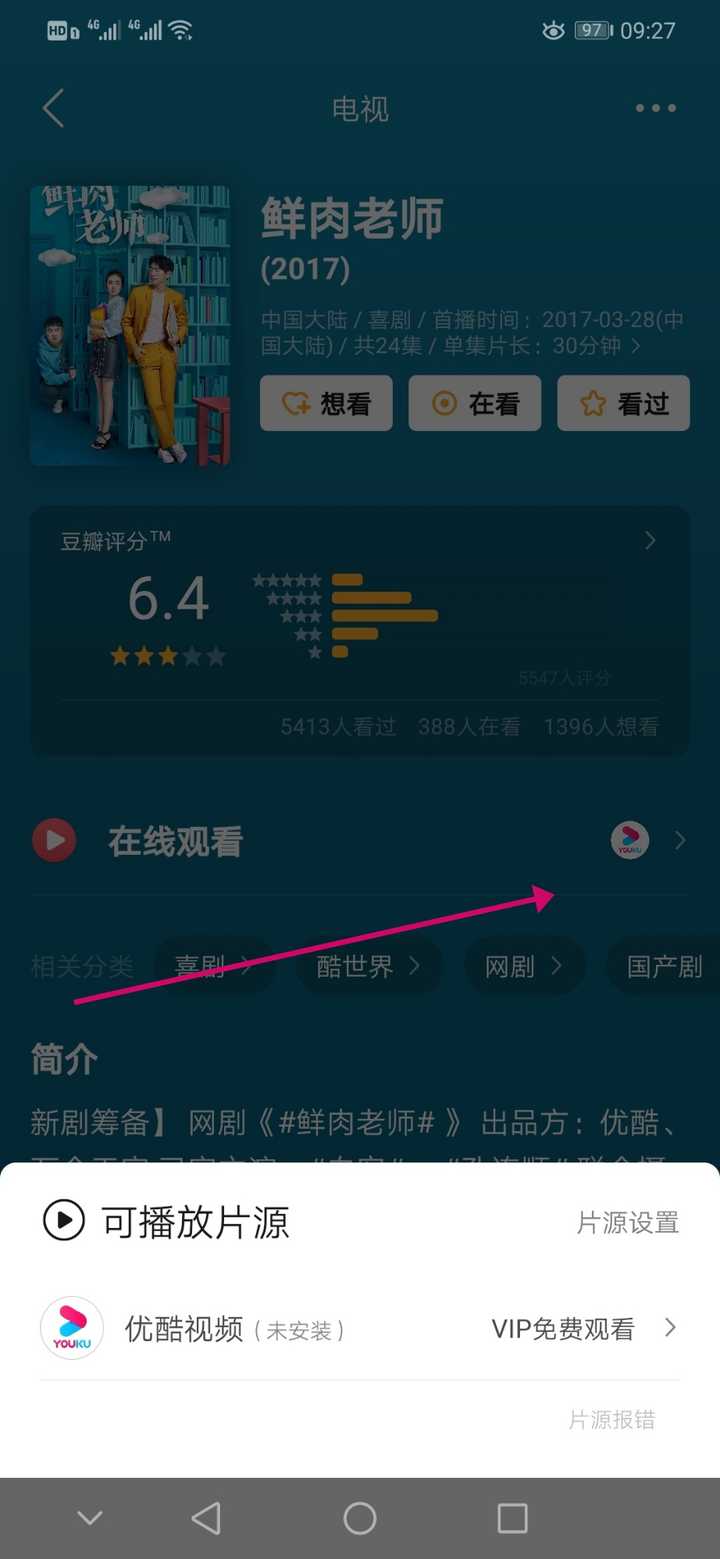Open the 优酷视频 VIP免费观看 source row
Viewport: 720px width, 1559px height.
(360, 1329)
